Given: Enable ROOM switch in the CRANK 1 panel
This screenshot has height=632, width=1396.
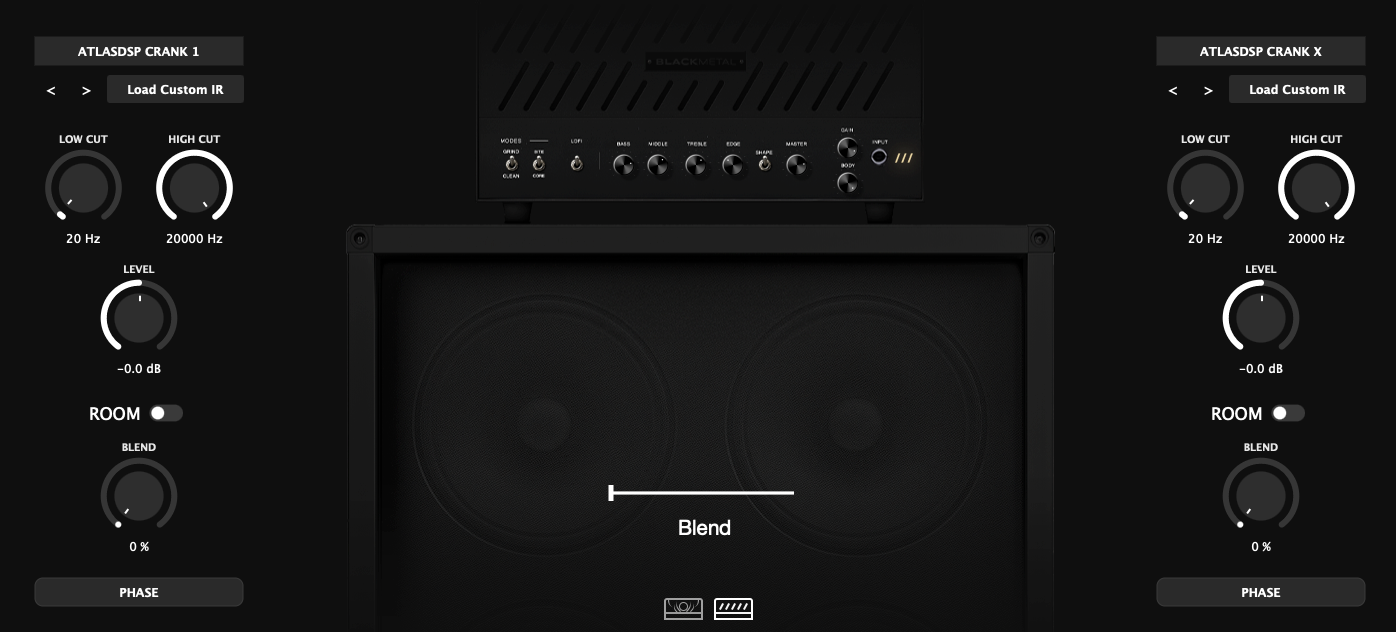Looking at the screenshot, I should (x=166, y=413).
